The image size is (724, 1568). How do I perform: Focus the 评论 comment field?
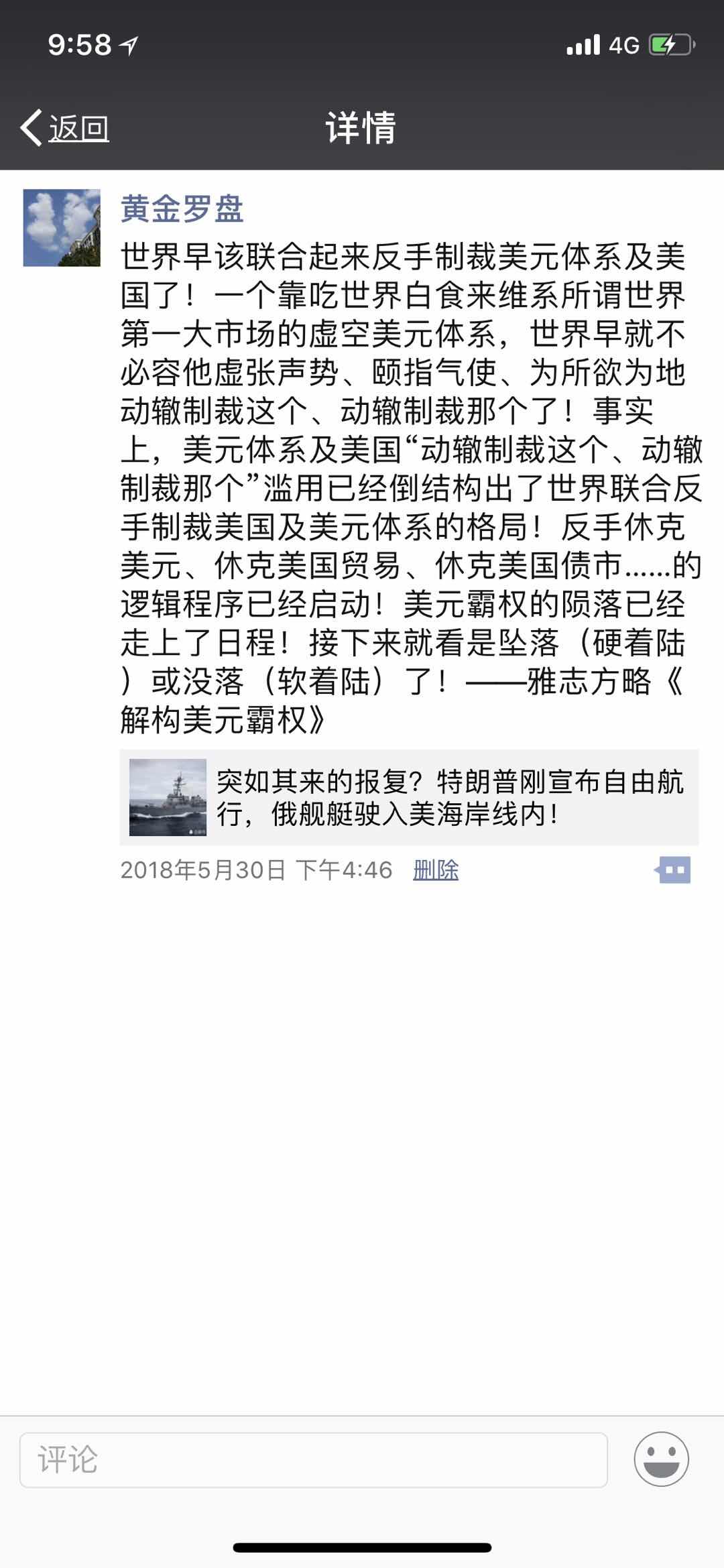coord(313,1459)
